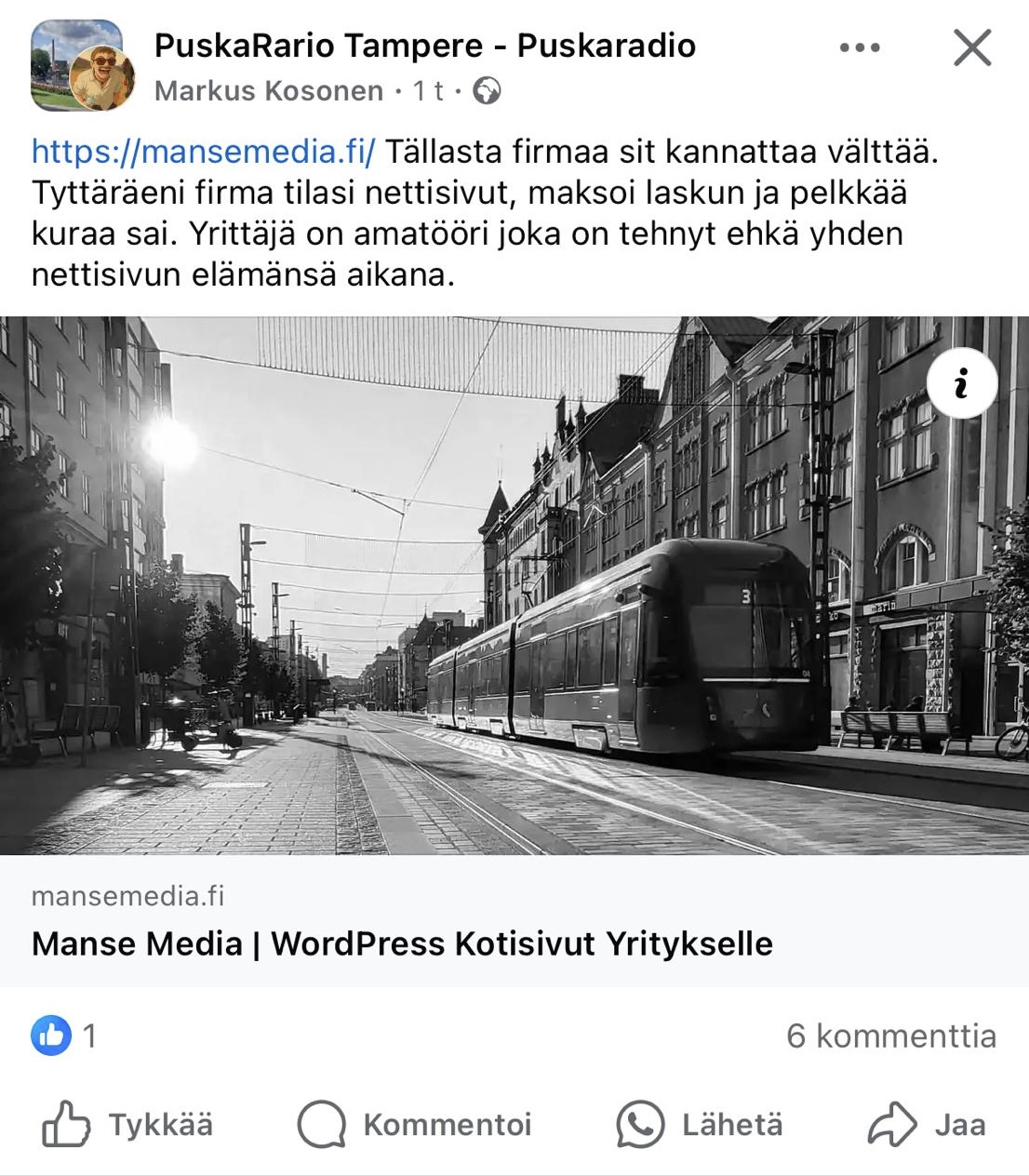This screenshot has width=1029, height=1176.
Task: Open the PuskaRario Tampere group page
Action: coord(424,46)
